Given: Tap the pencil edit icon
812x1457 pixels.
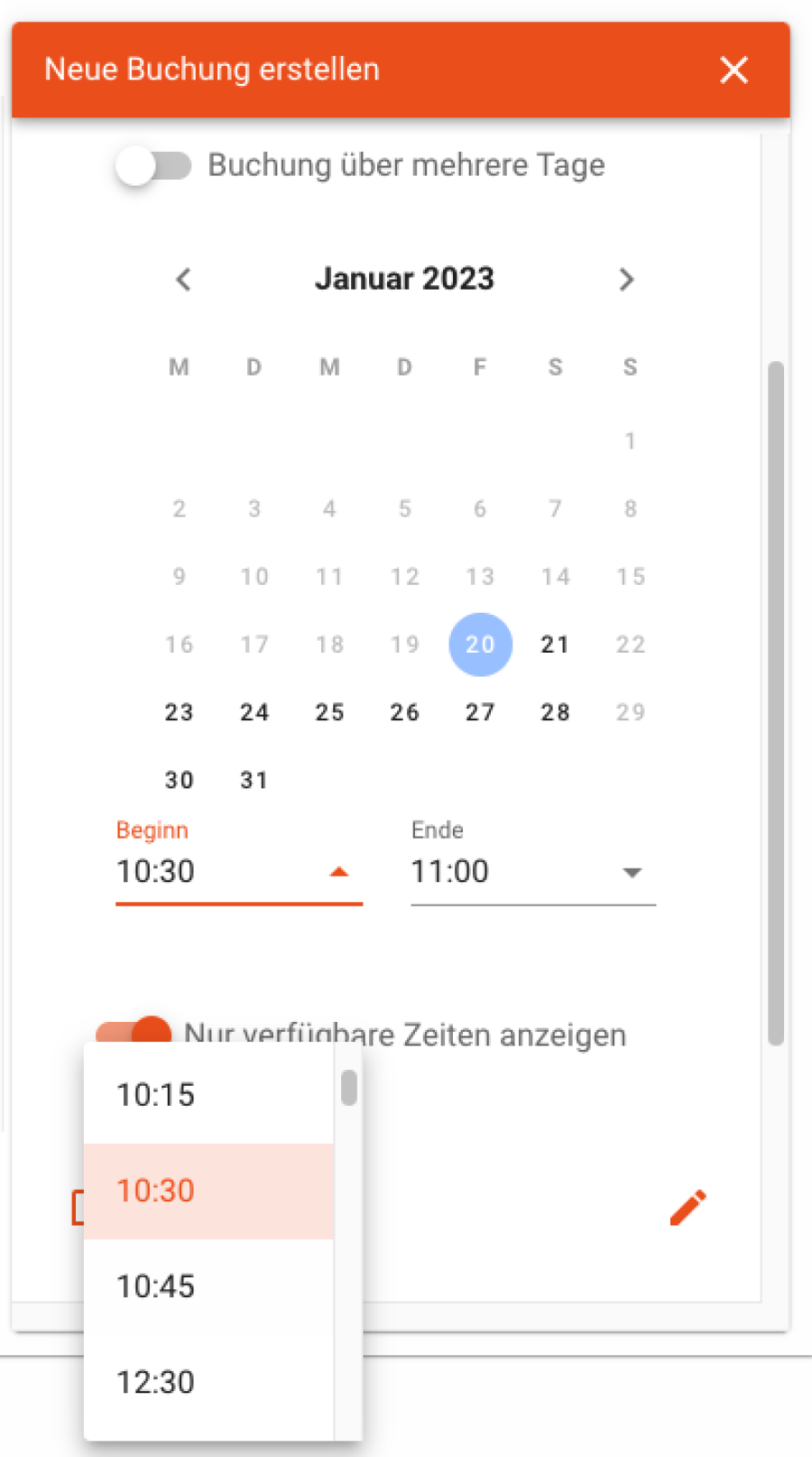Looking at the screenshot, I should (687, 1208).
